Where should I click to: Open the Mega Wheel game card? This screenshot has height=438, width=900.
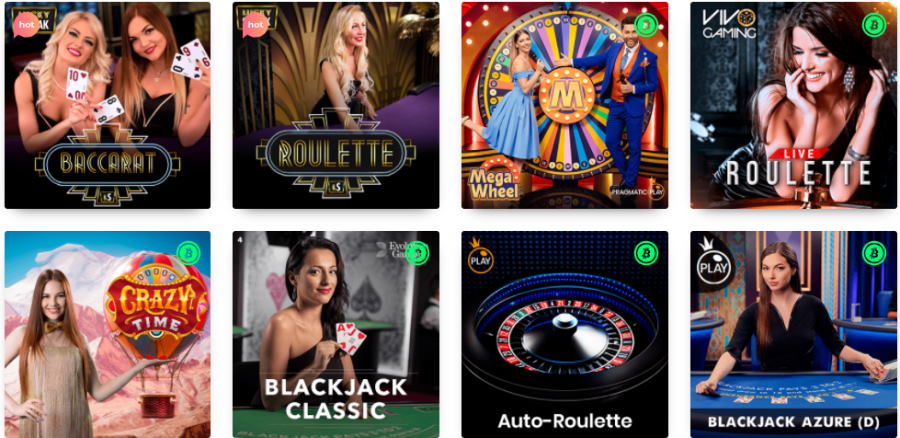563,105
